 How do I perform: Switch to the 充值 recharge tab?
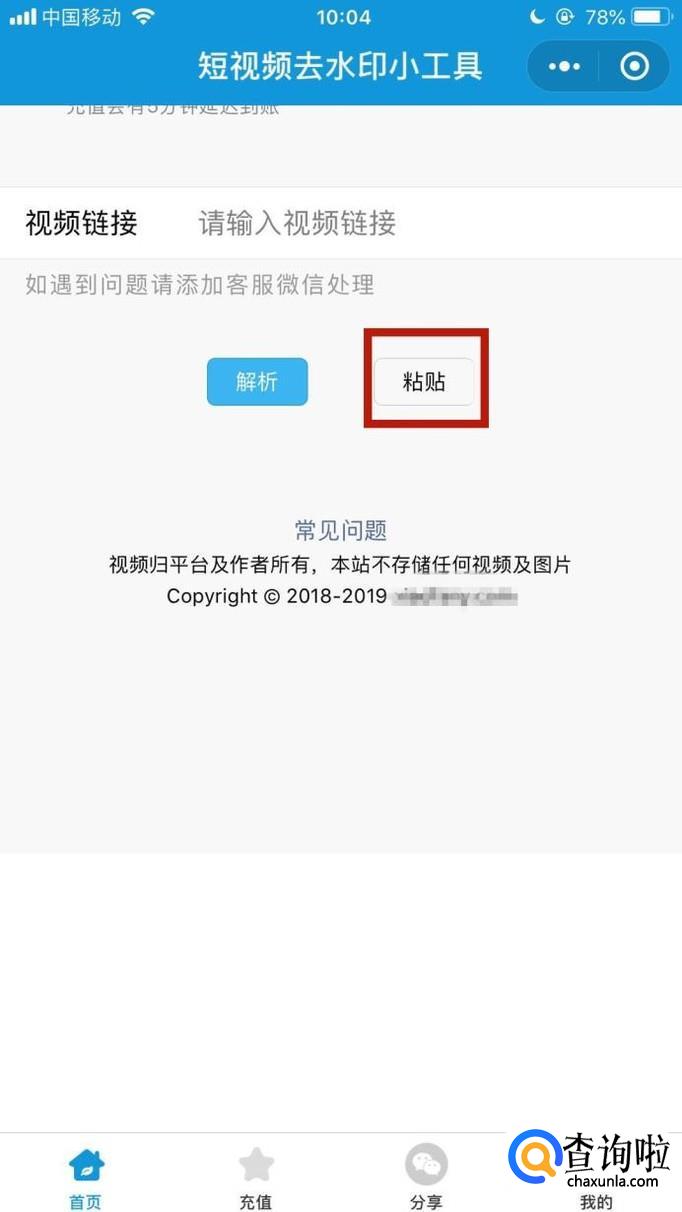point(256,1178)
